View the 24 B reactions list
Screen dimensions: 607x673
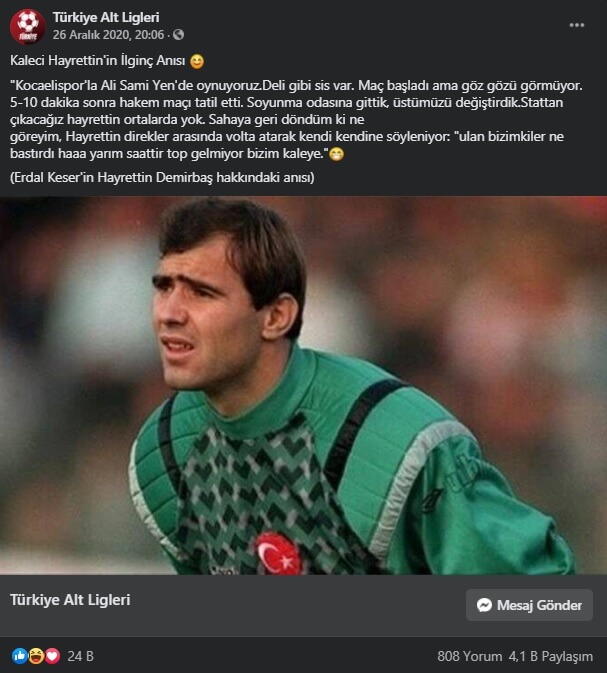click(80, 656)
